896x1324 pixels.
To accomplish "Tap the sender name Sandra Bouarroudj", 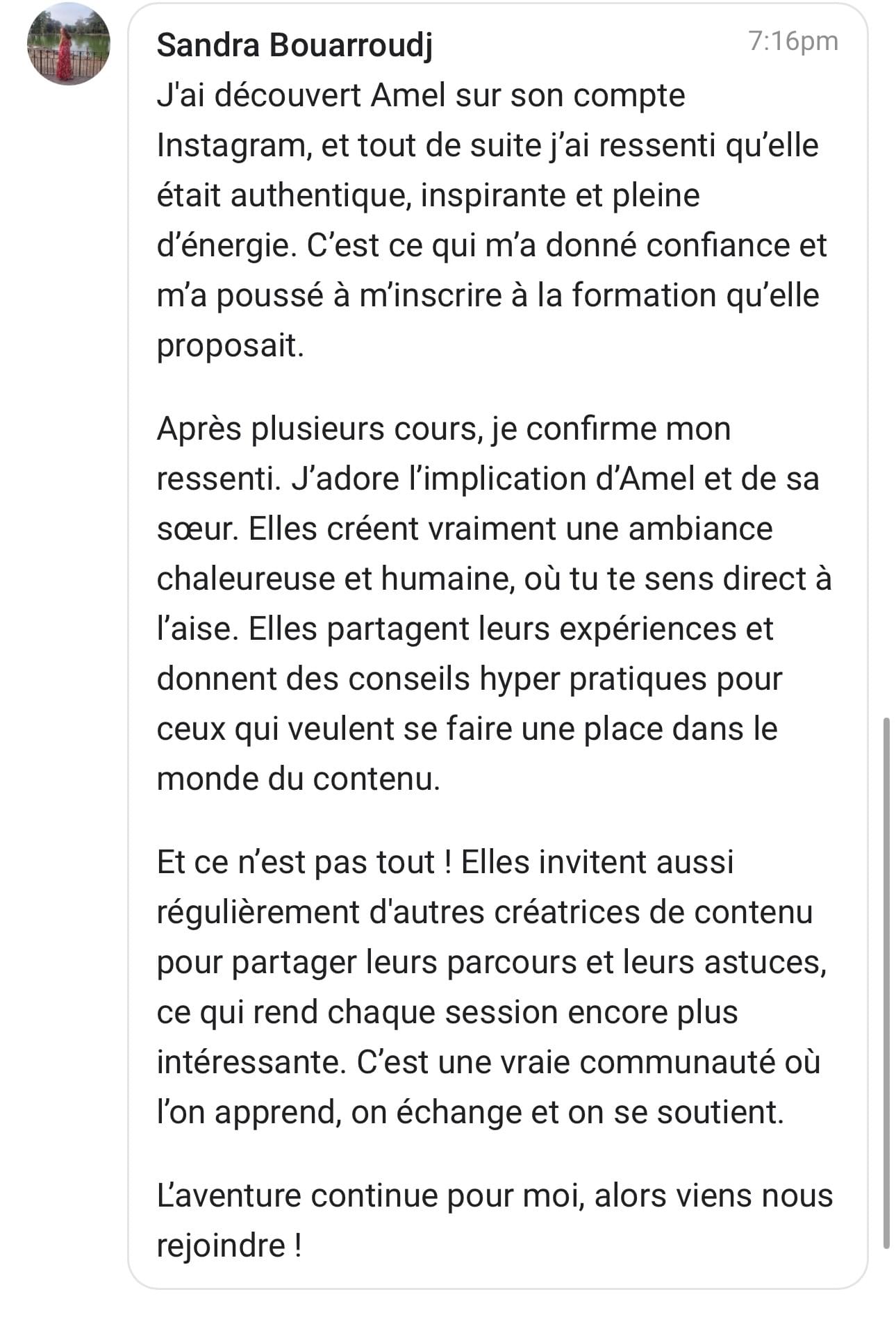I will [x=294, y=45].
